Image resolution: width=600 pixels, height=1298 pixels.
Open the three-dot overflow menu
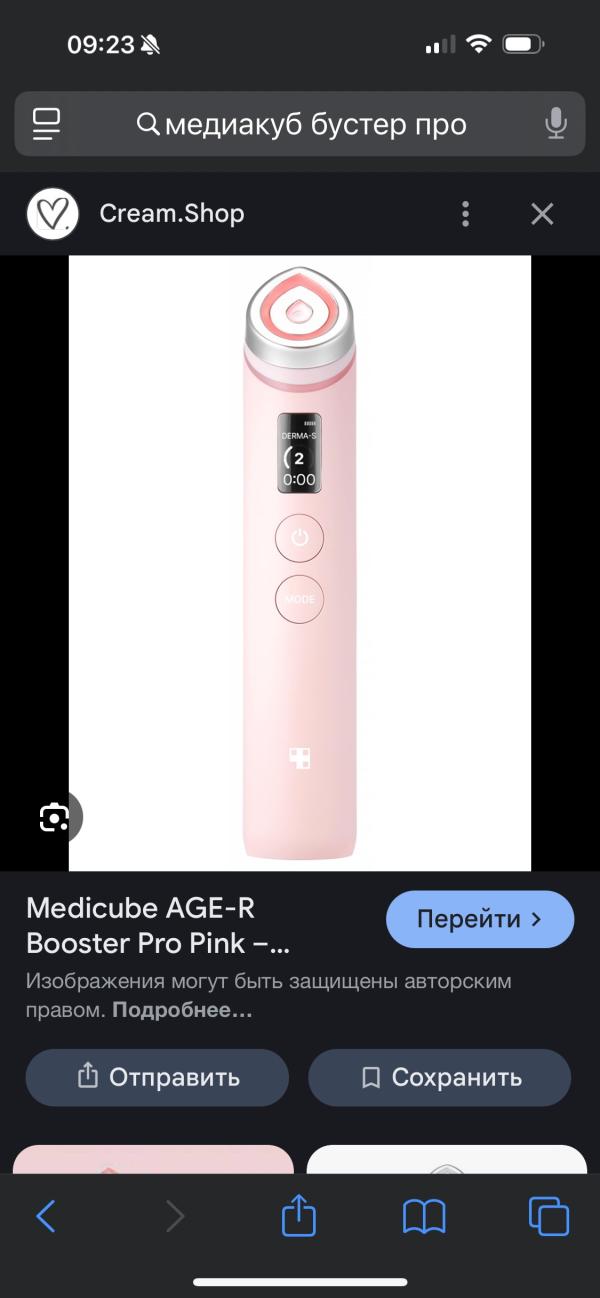[465, 213]
